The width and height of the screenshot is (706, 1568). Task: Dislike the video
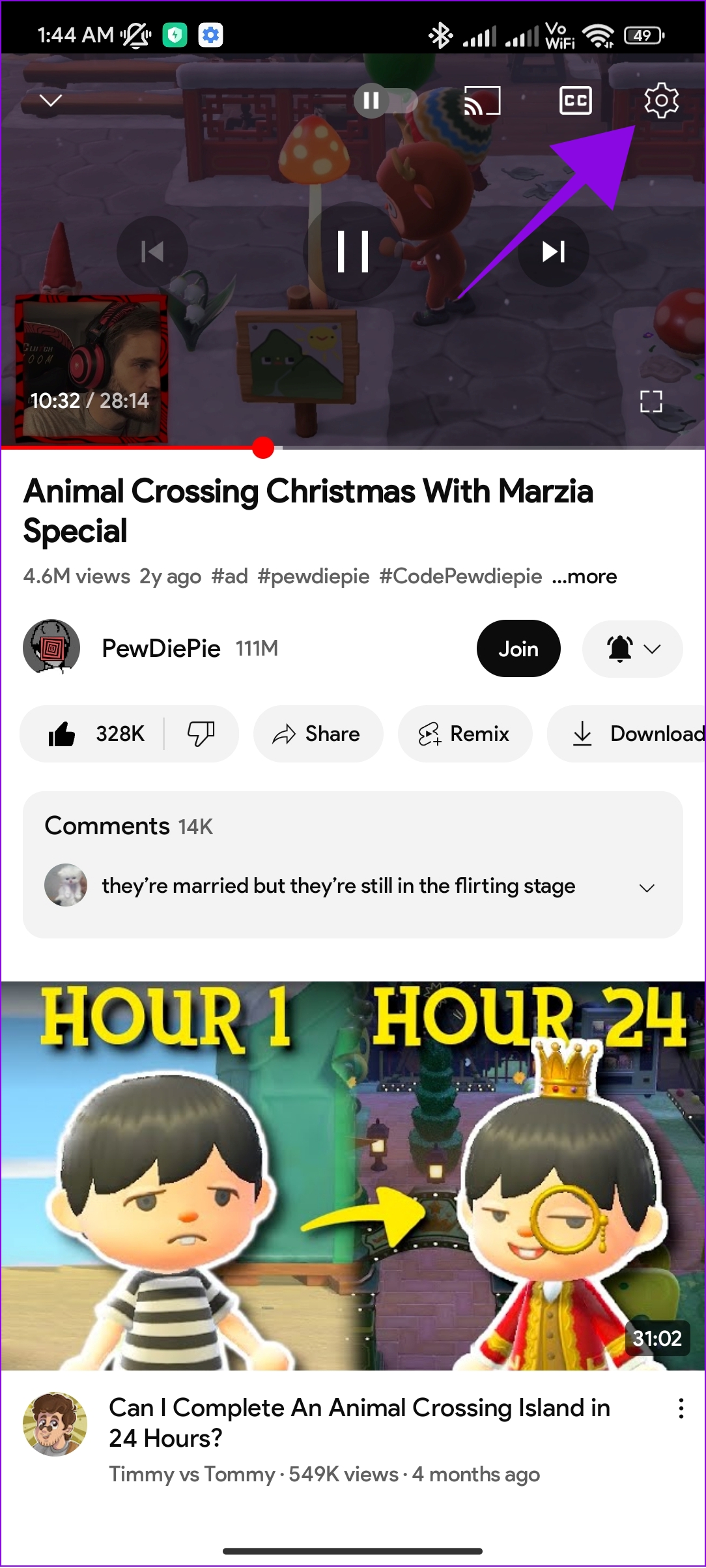coord(201,734)
